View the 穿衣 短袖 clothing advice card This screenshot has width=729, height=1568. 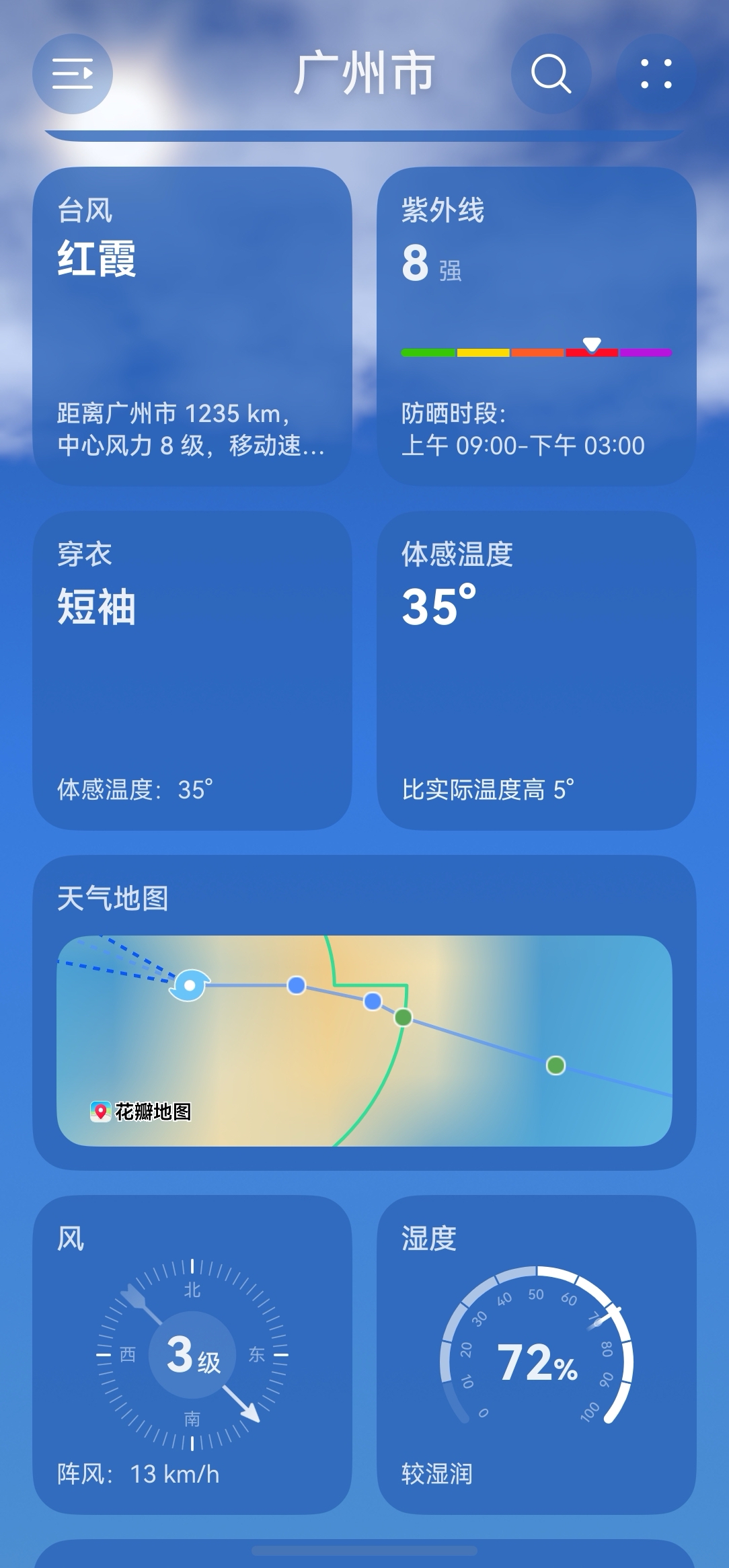192,671
